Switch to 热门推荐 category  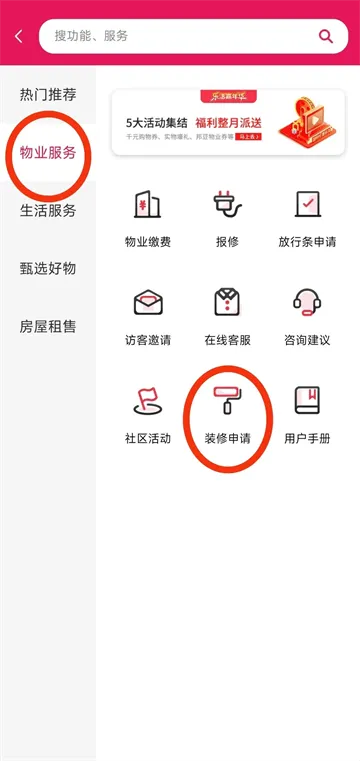pos(48,94)
